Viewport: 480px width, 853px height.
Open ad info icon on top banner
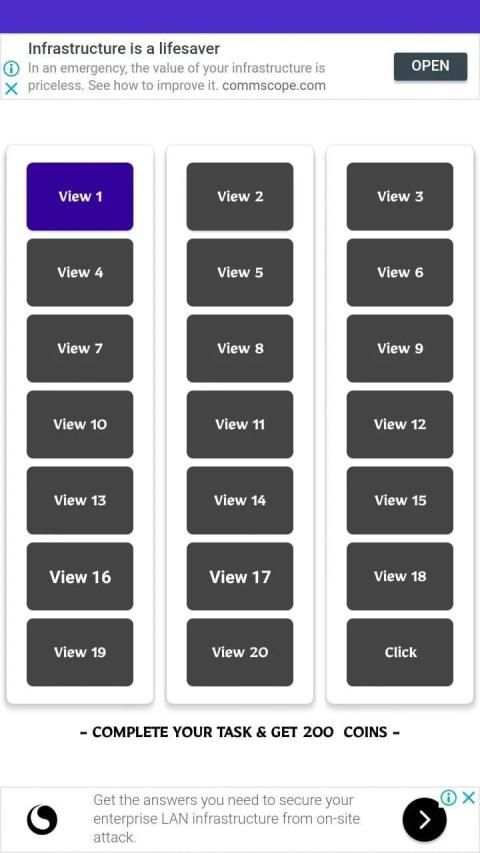tap(11, 69)
